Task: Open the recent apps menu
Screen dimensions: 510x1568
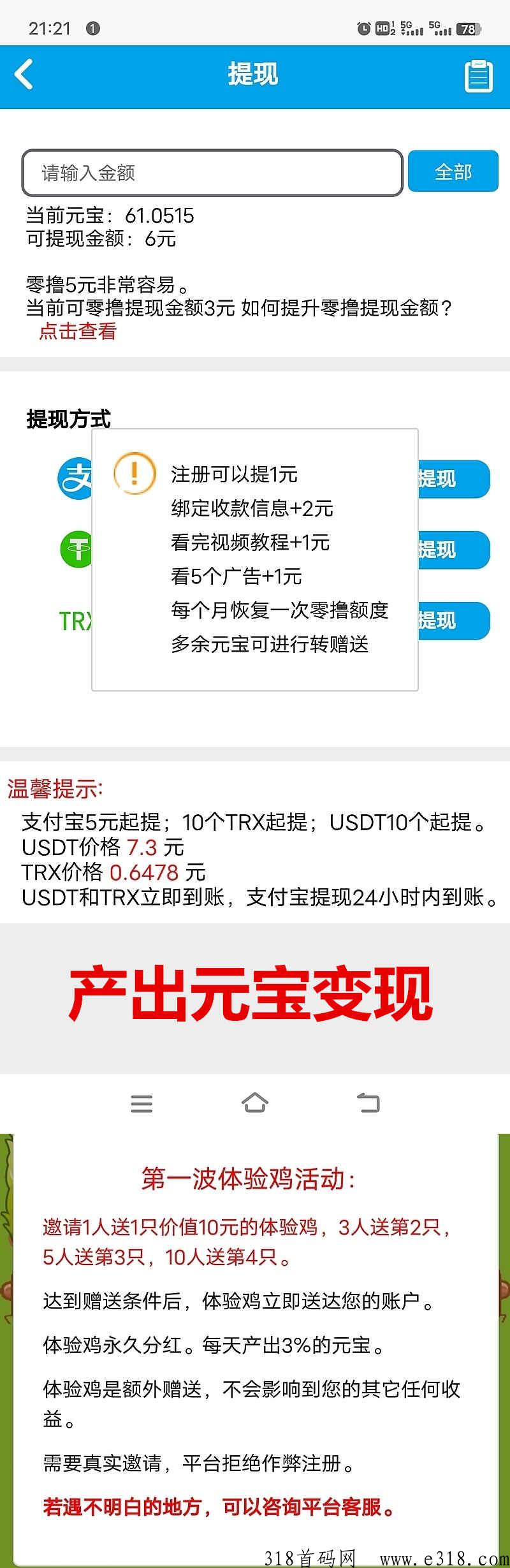Action: tap(142, 1103)
